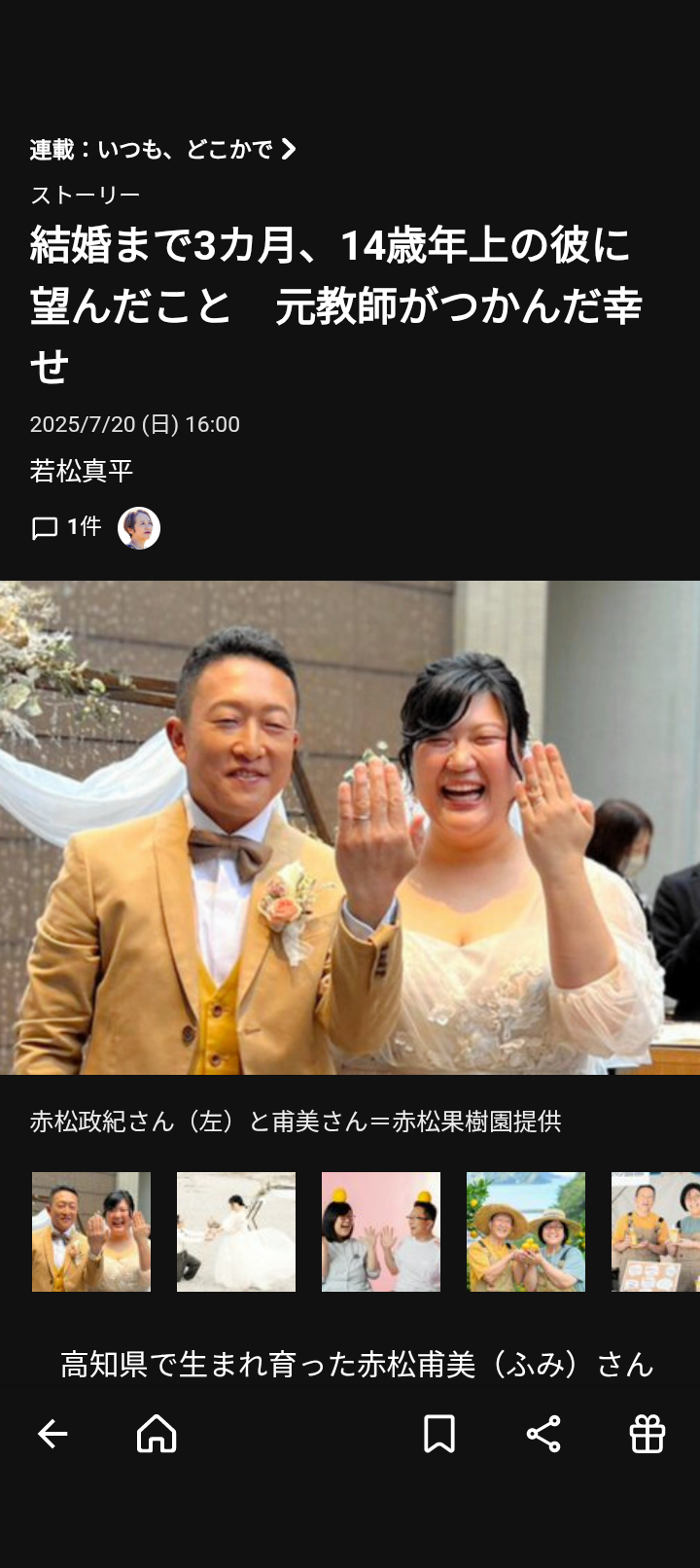Go to the home screen of the app

pyautogui.click(x=157, y=1434)
